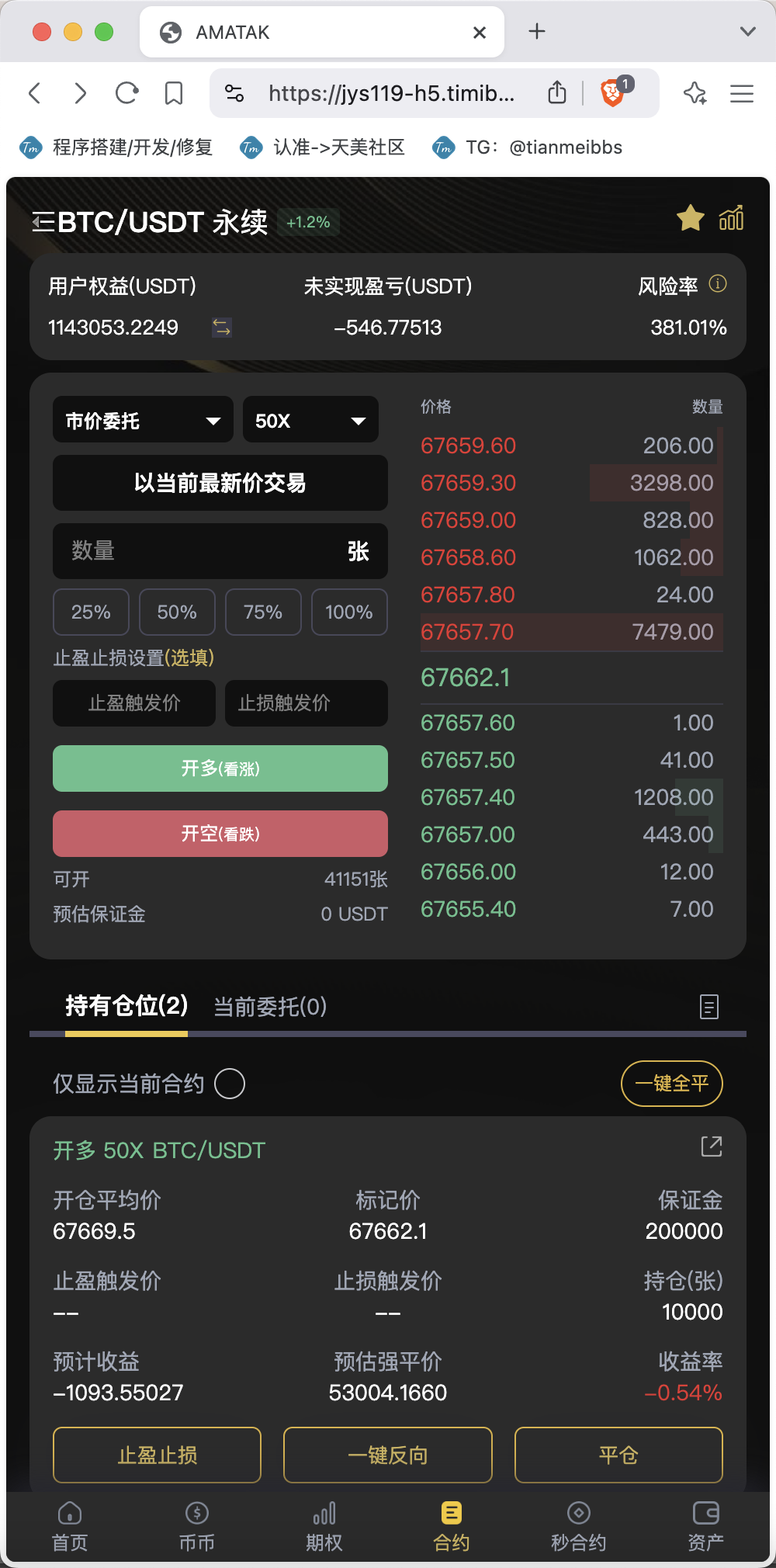Viewport: 776px width, 1568px height.
Task: Tap the red 开空(看跌) button
Action: [x=220, y=834]
